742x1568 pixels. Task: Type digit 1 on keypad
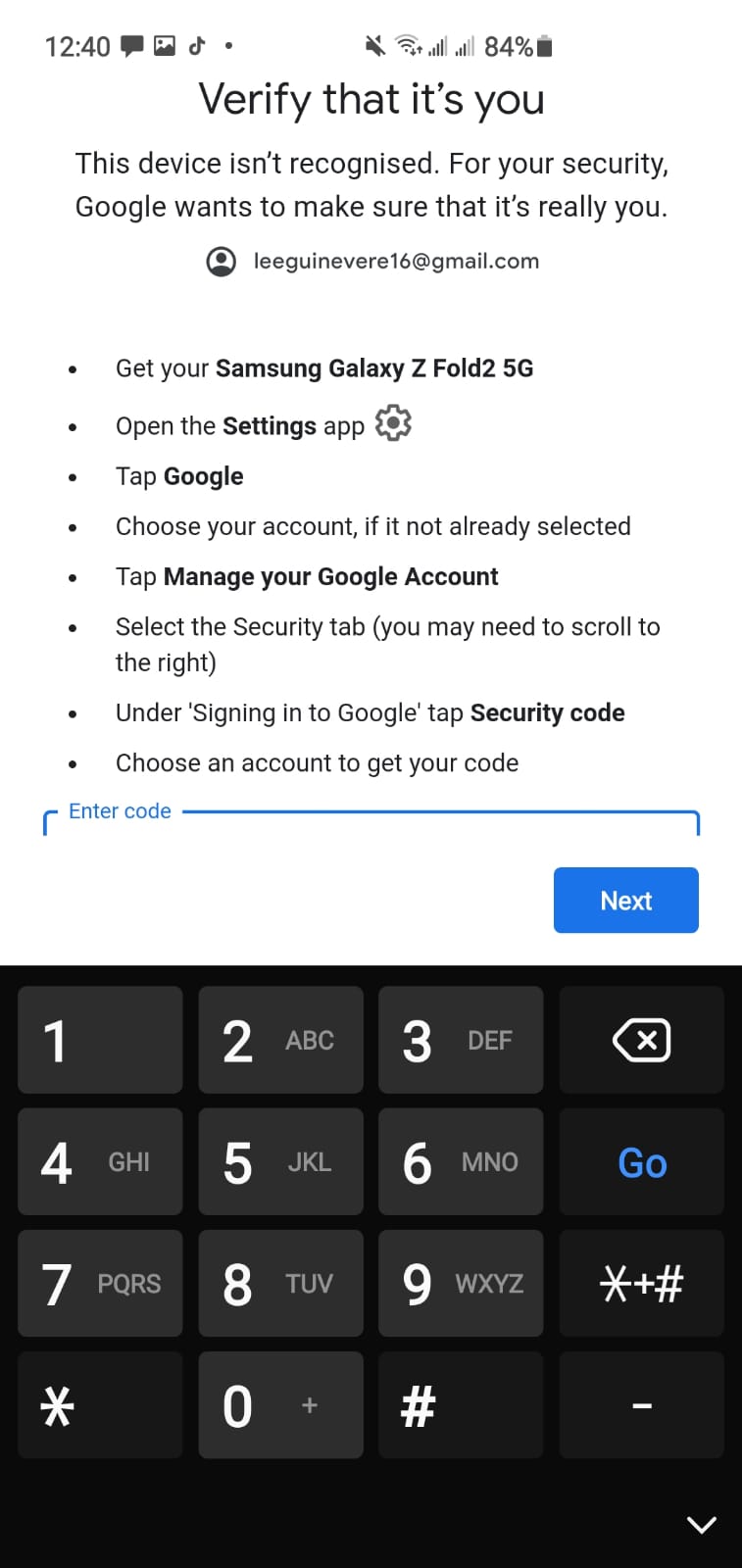pos(100,1040)
